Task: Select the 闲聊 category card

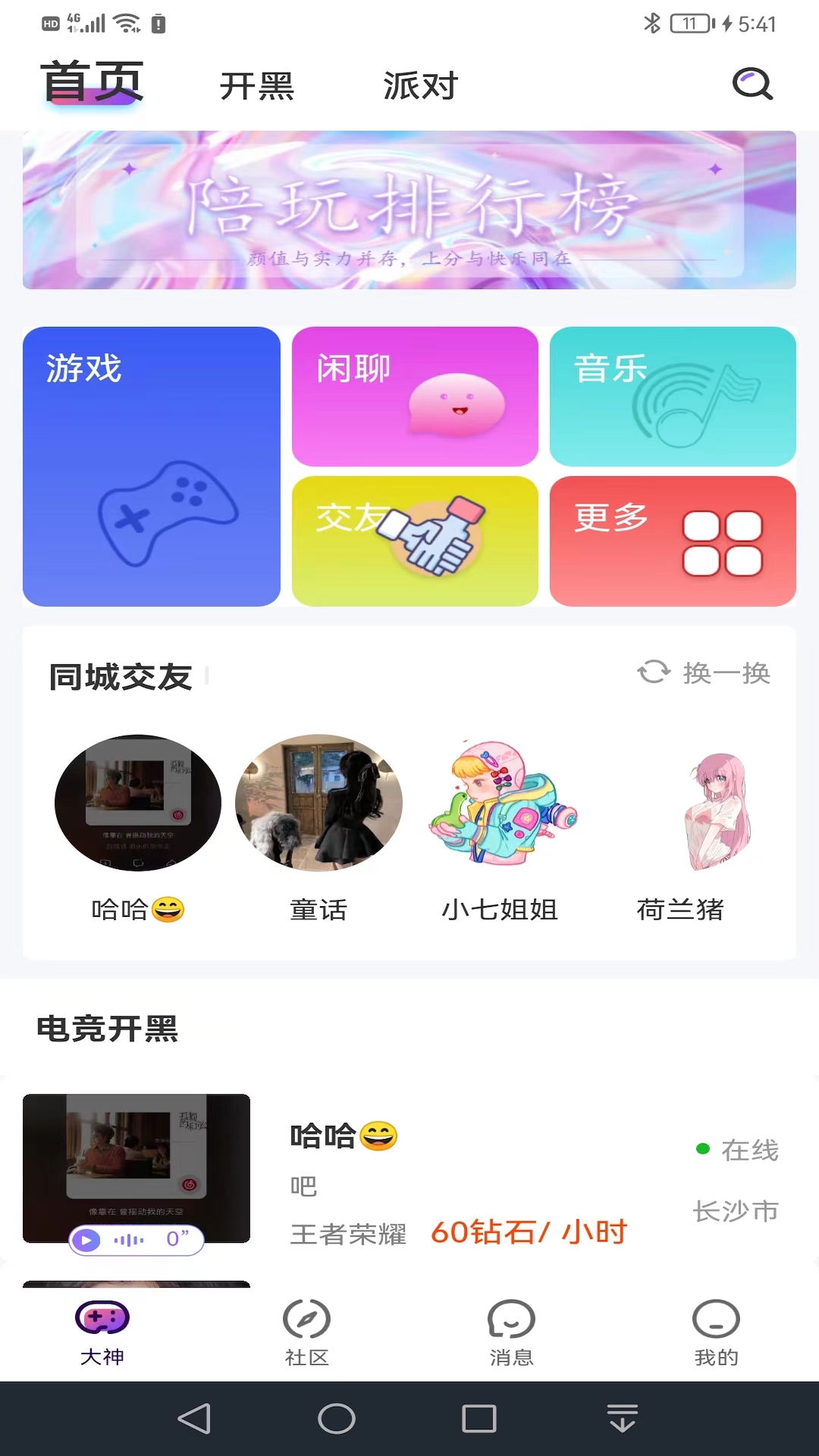Action: pyautogui.click(x=415, y=397)
